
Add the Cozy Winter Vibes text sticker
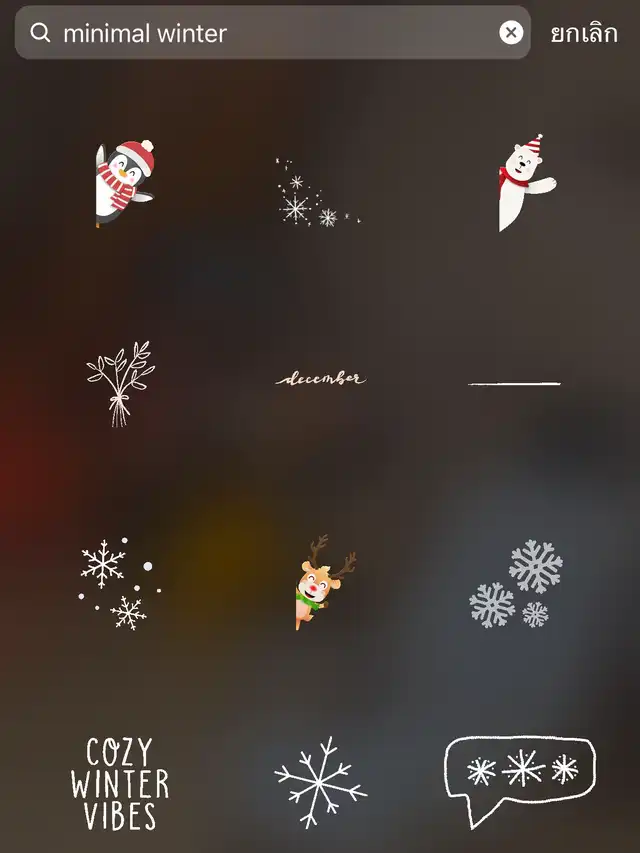click(x=120, y=784)
